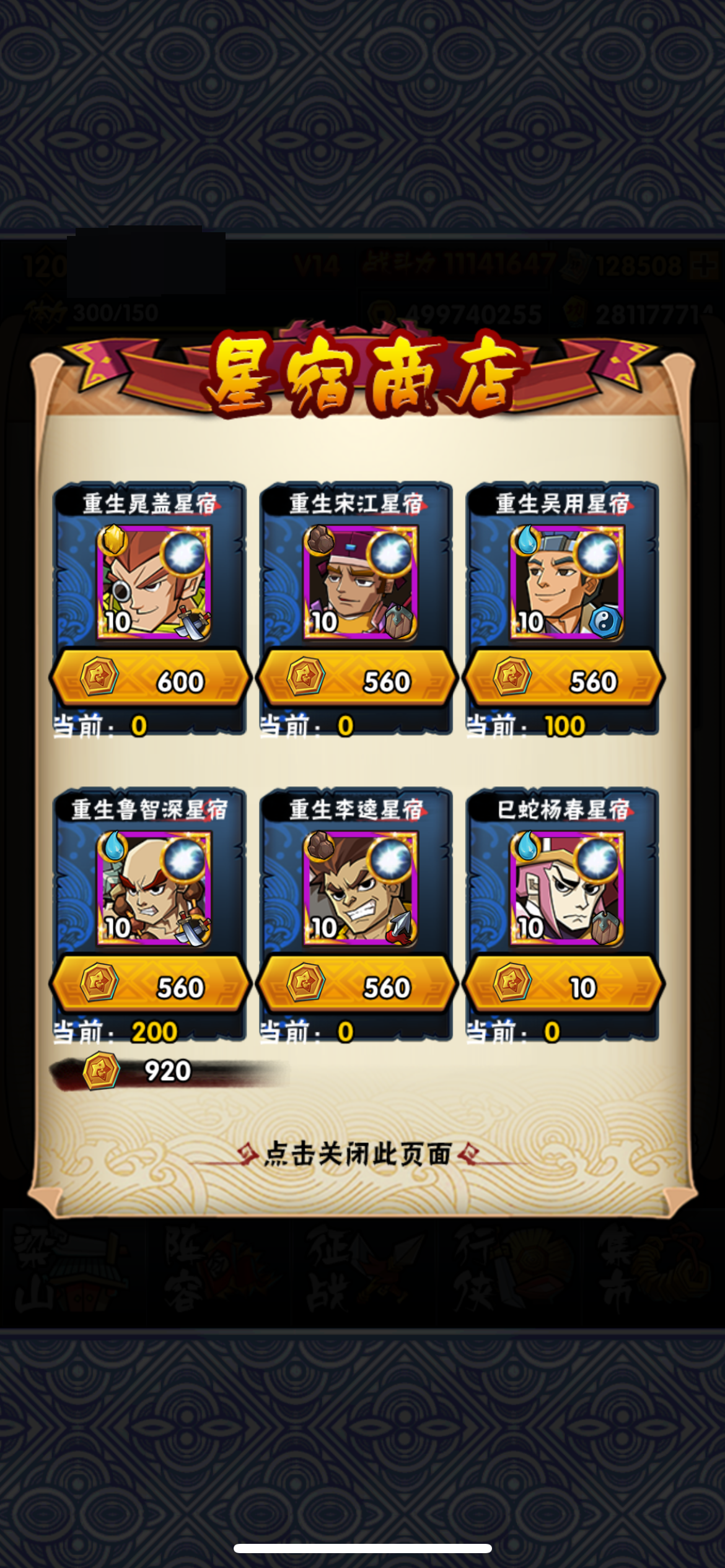View the 重生李逵星宿 hero portrait

click(360, 888)
